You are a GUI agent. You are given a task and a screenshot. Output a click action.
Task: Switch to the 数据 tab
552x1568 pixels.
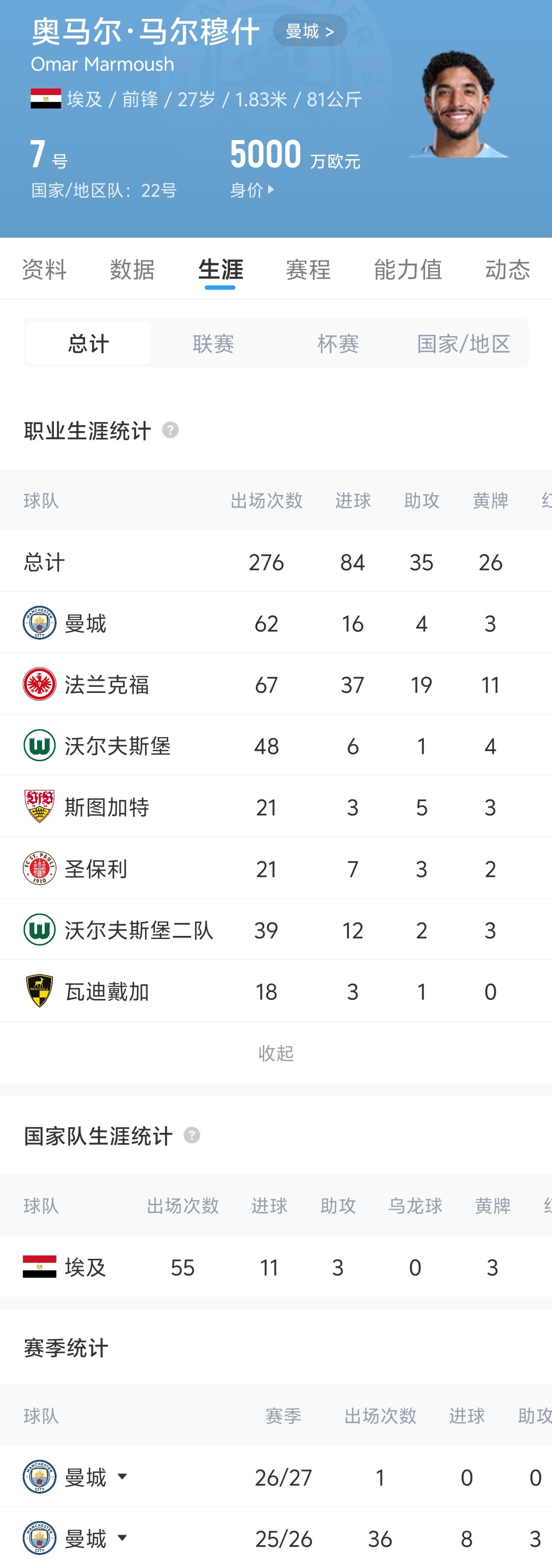coord(132,269)
